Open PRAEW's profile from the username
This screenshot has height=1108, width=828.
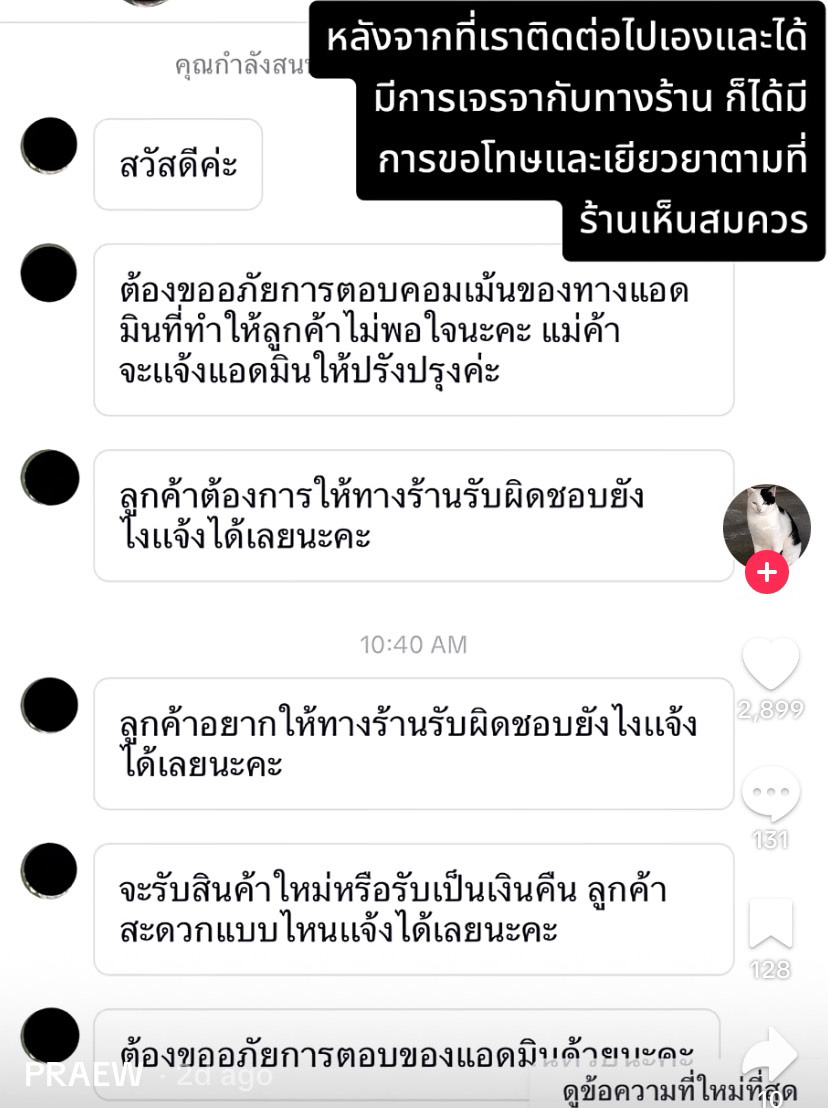point(84,1076)
